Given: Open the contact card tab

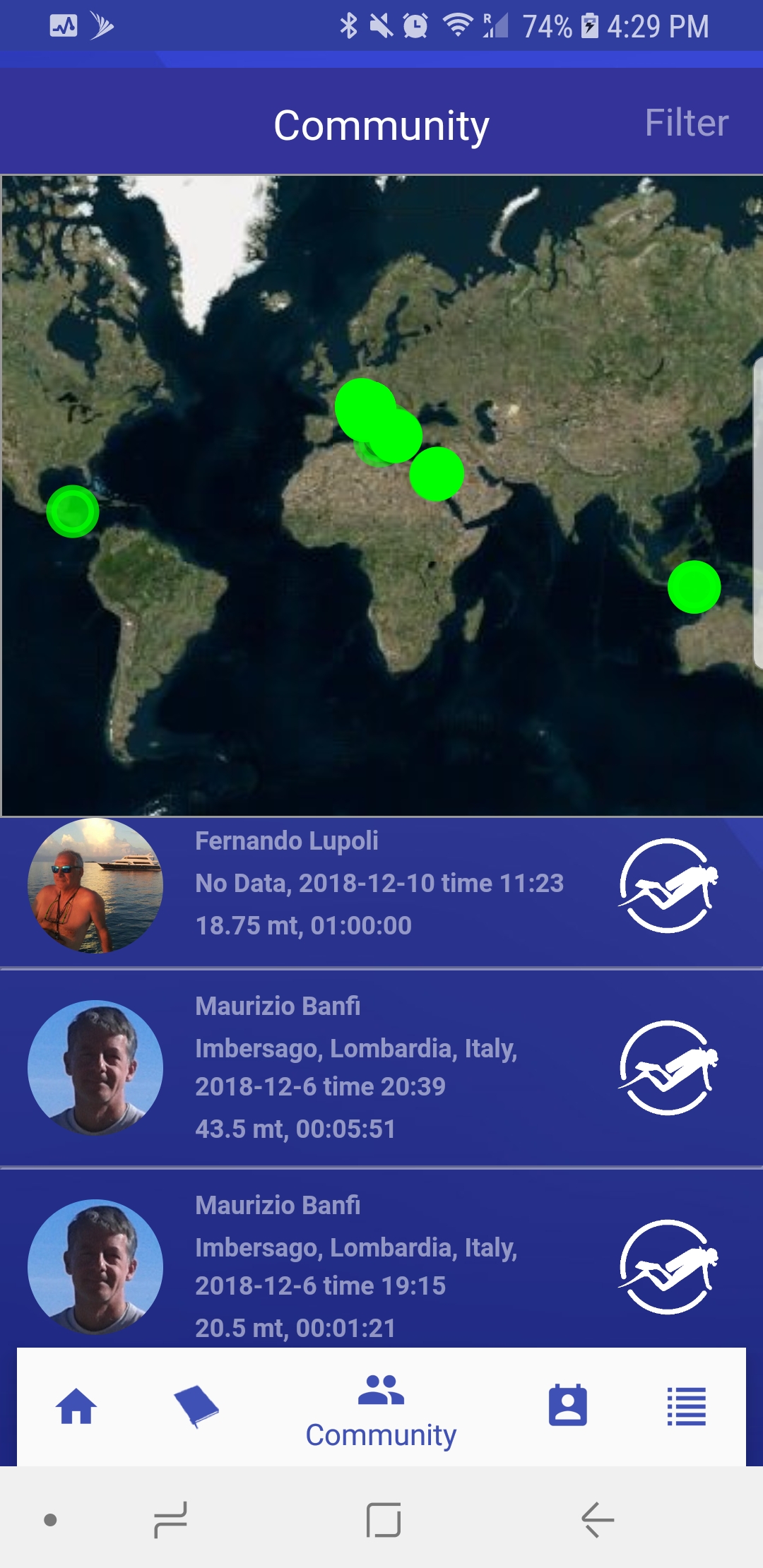Looking at the screenshot, I should click(x=568, y=1405).
